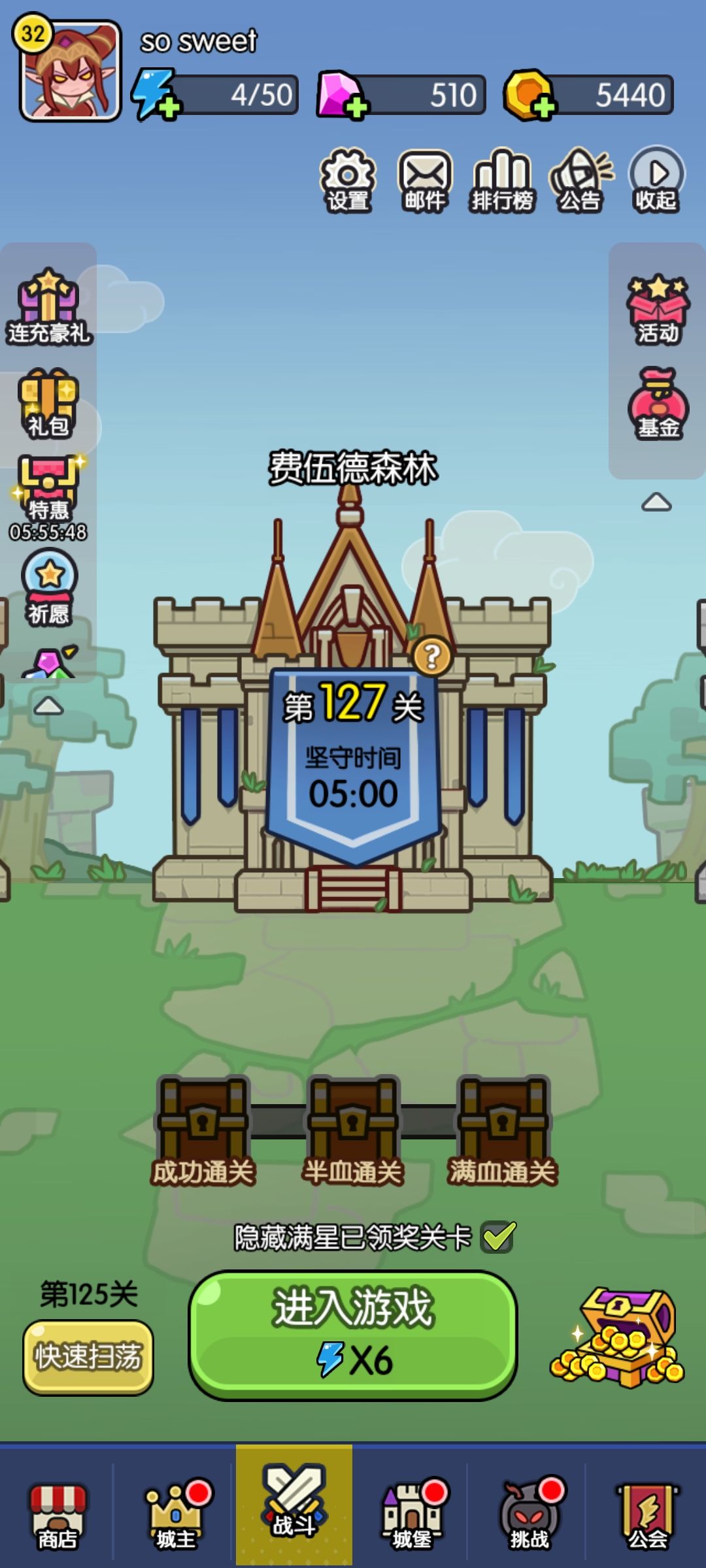This screenshot has width=706, height=1568.
Task: Use 快速扫荡 quick sweep
Action: [x=88, y=1357]
